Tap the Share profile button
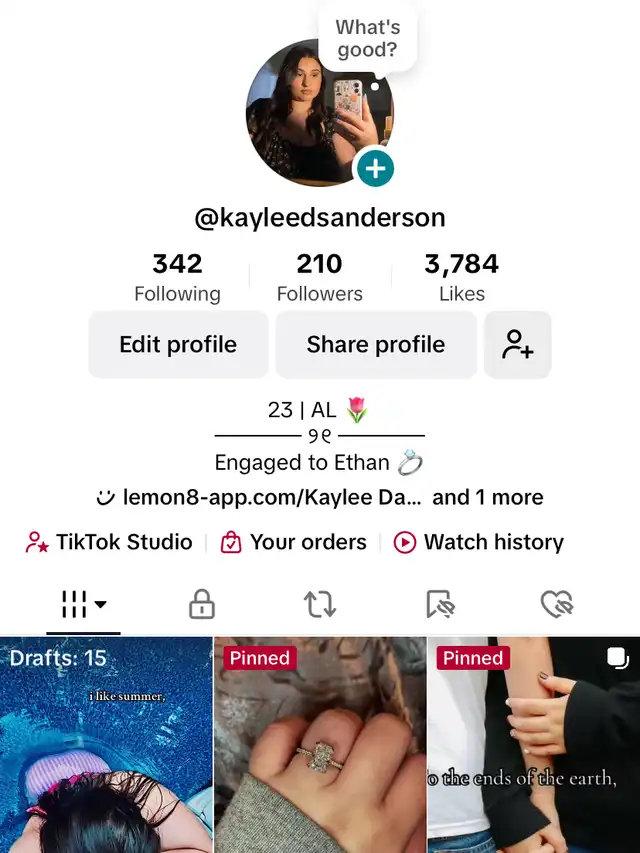The image size is (640, 853). [375, 344]
